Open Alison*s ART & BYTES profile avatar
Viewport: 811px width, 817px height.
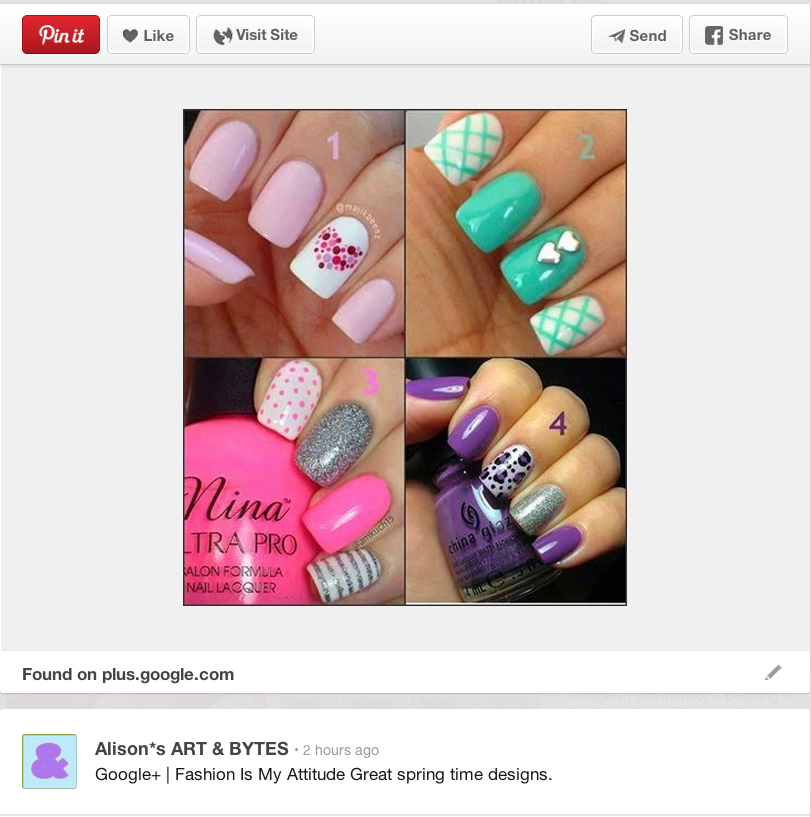(50, 761)
